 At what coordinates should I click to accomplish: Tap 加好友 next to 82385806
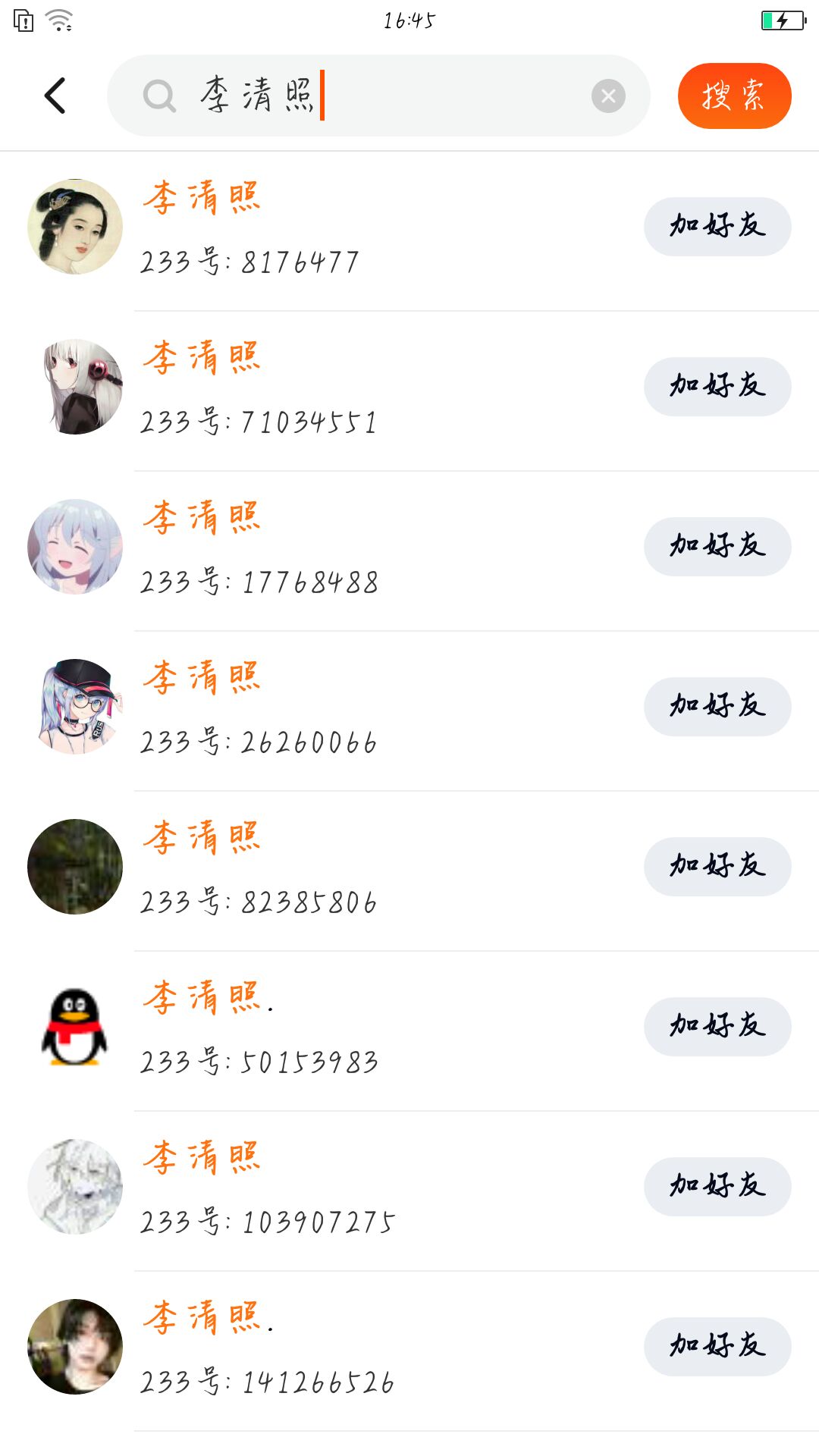[717, 866]
